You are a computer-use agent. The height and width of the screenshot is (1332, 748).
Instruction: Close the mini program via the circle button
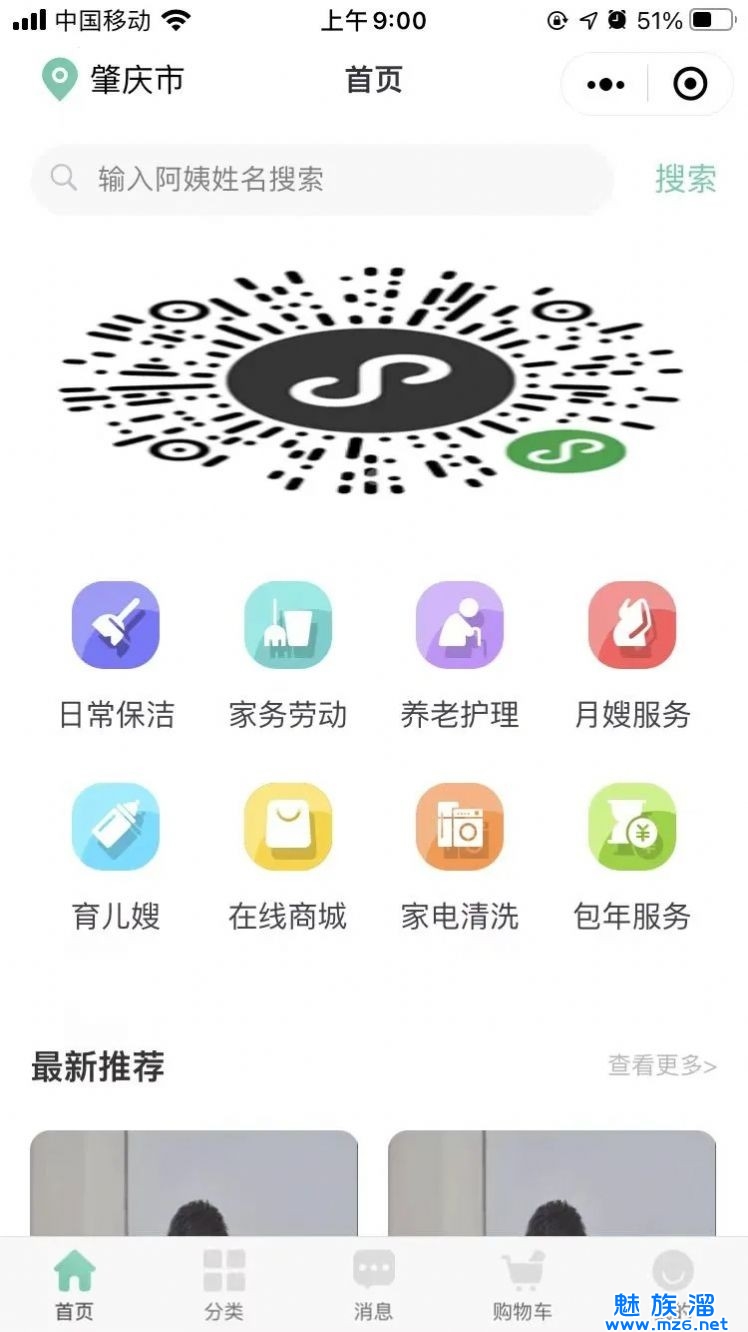[x=690, y=84]
